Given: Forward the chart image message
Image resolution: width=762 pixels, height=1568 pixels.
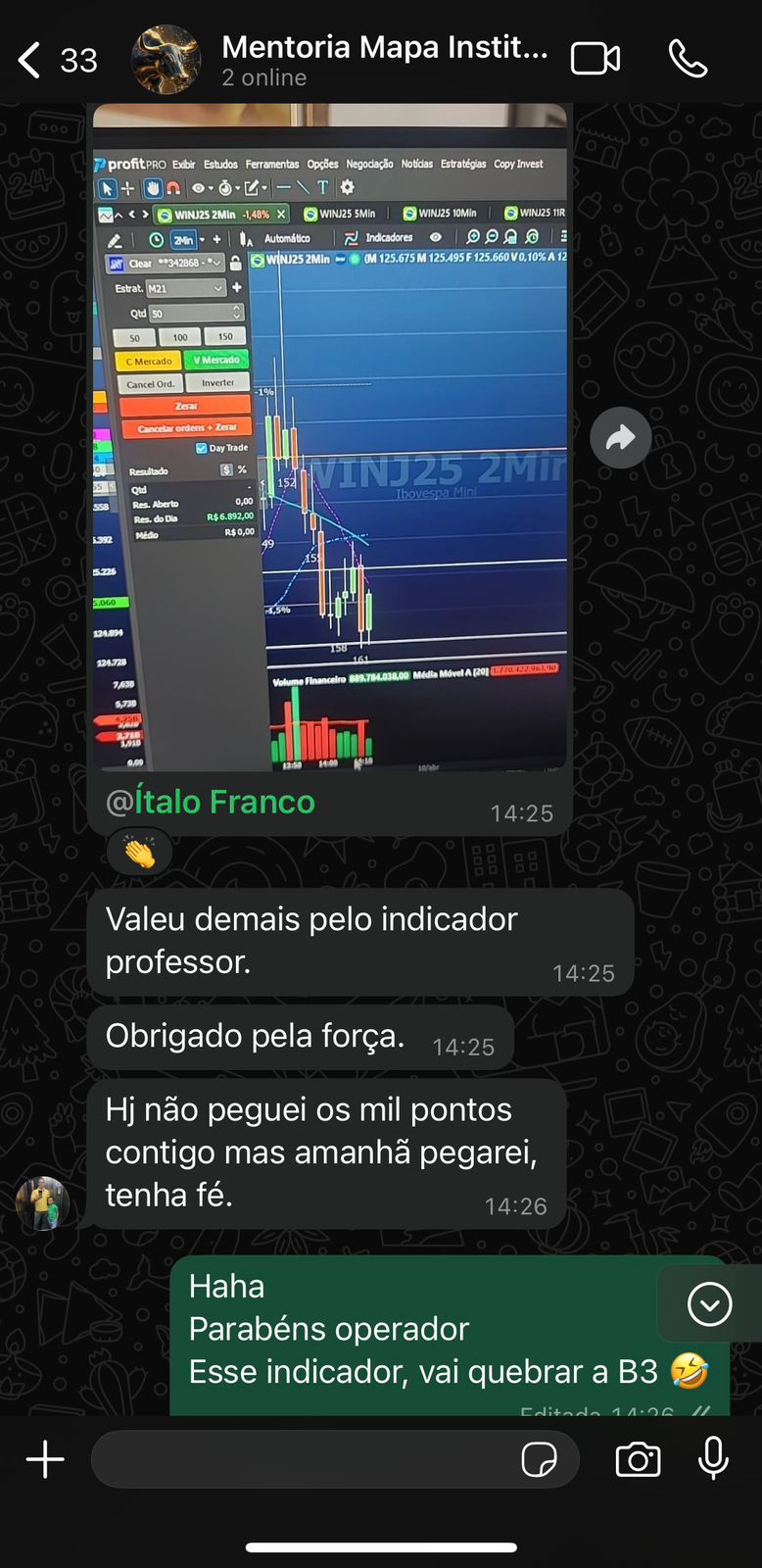Looking at the screenshot, I should click(621, 437).
